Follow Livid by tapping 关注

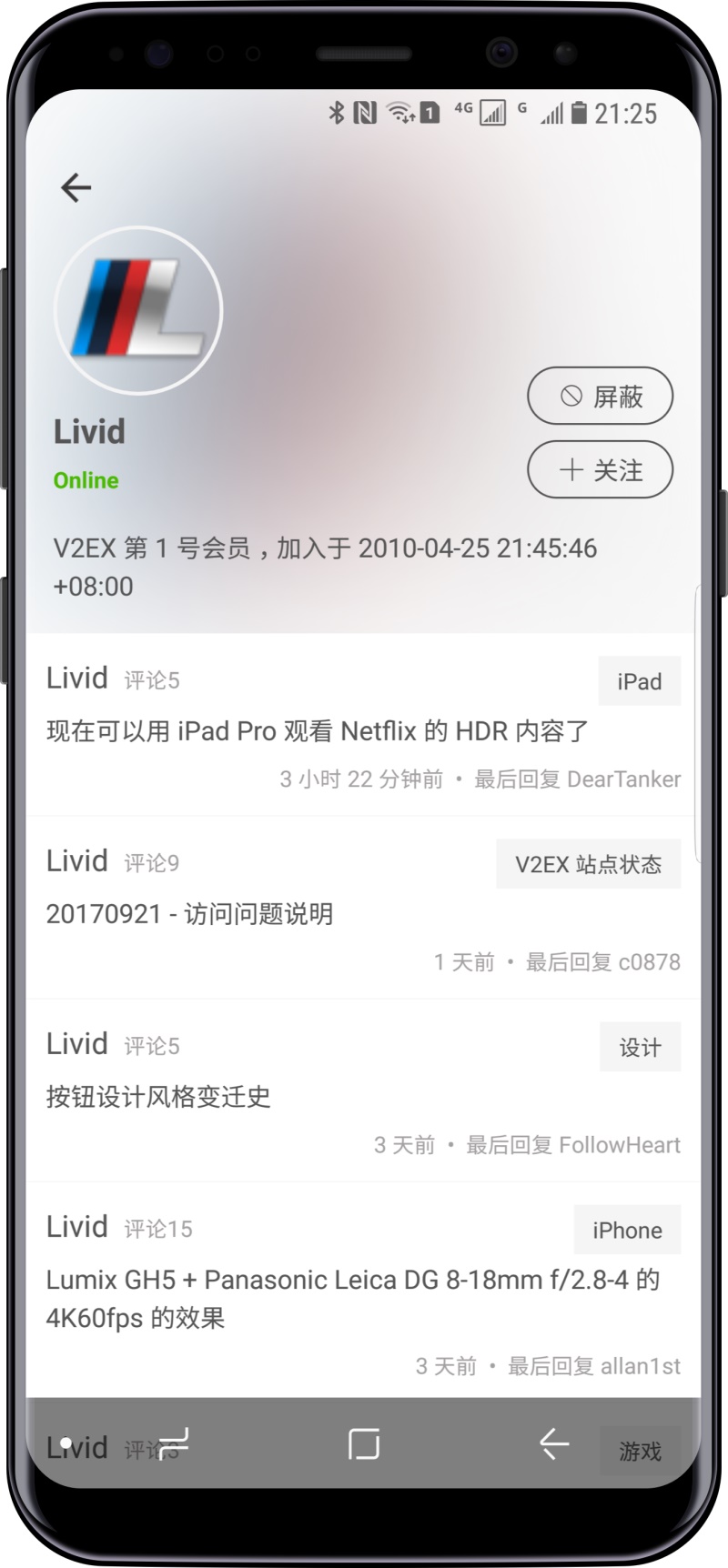point(601,469)
